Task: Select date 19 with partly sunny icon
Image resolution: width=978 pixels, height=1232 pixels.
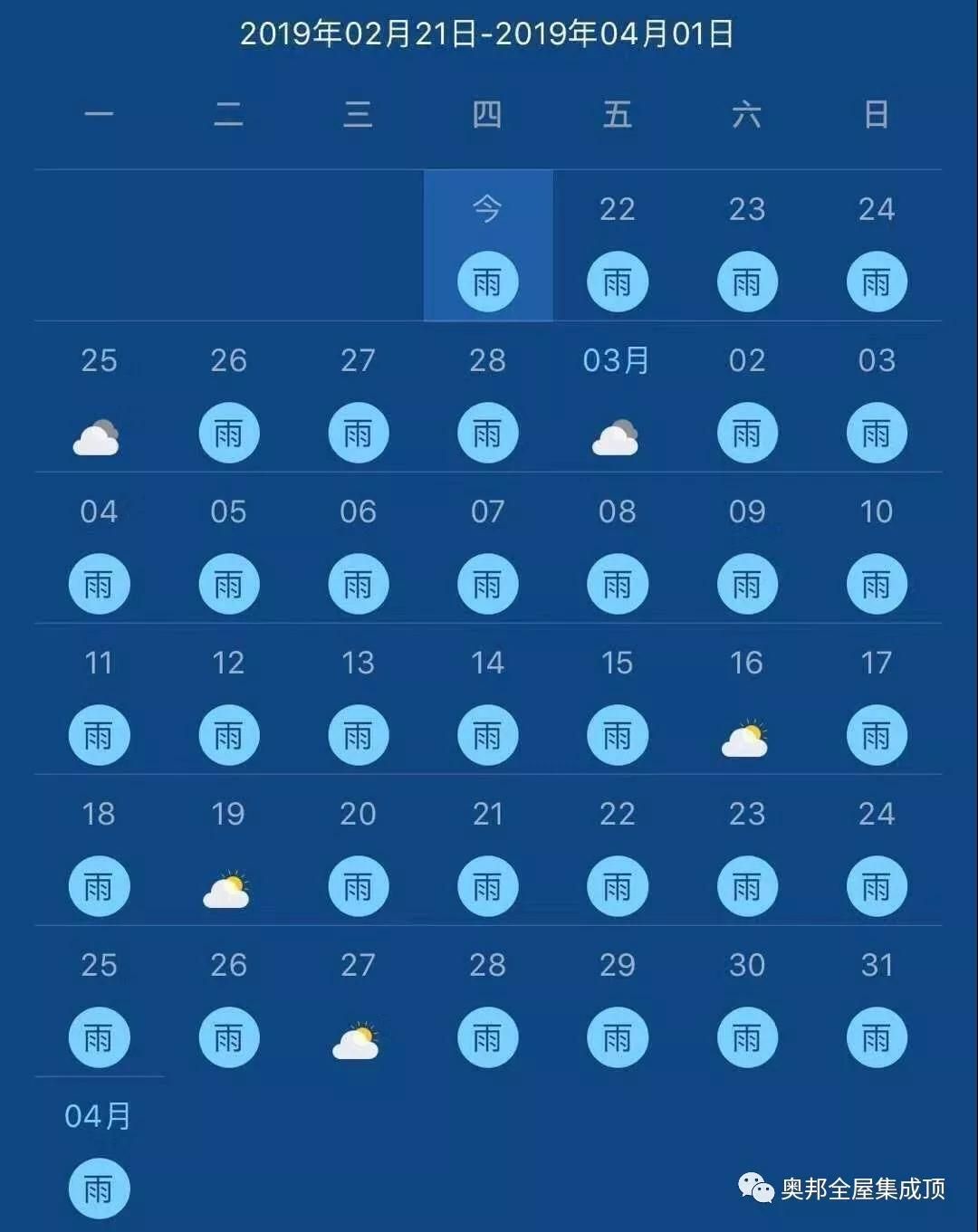Action: coord(228,852)
